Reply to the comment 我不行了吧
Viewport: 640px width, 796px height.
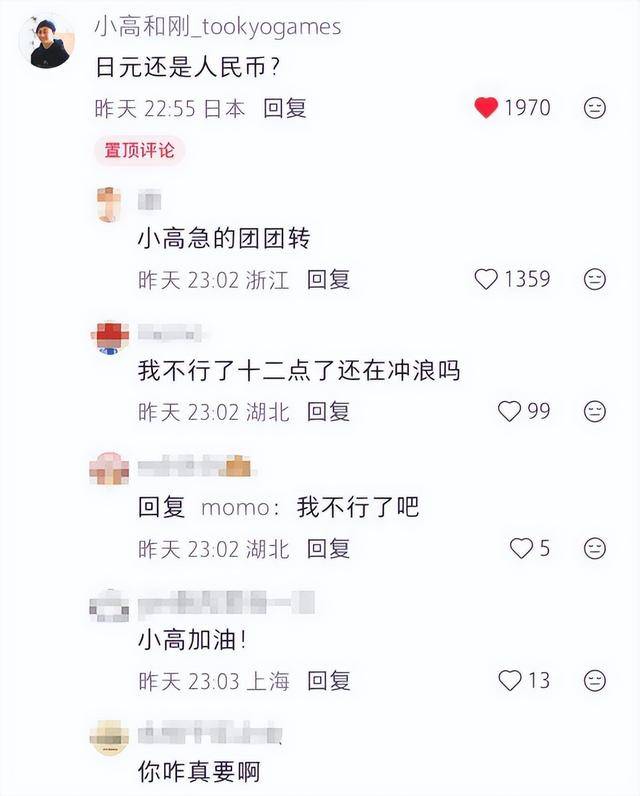328,548
